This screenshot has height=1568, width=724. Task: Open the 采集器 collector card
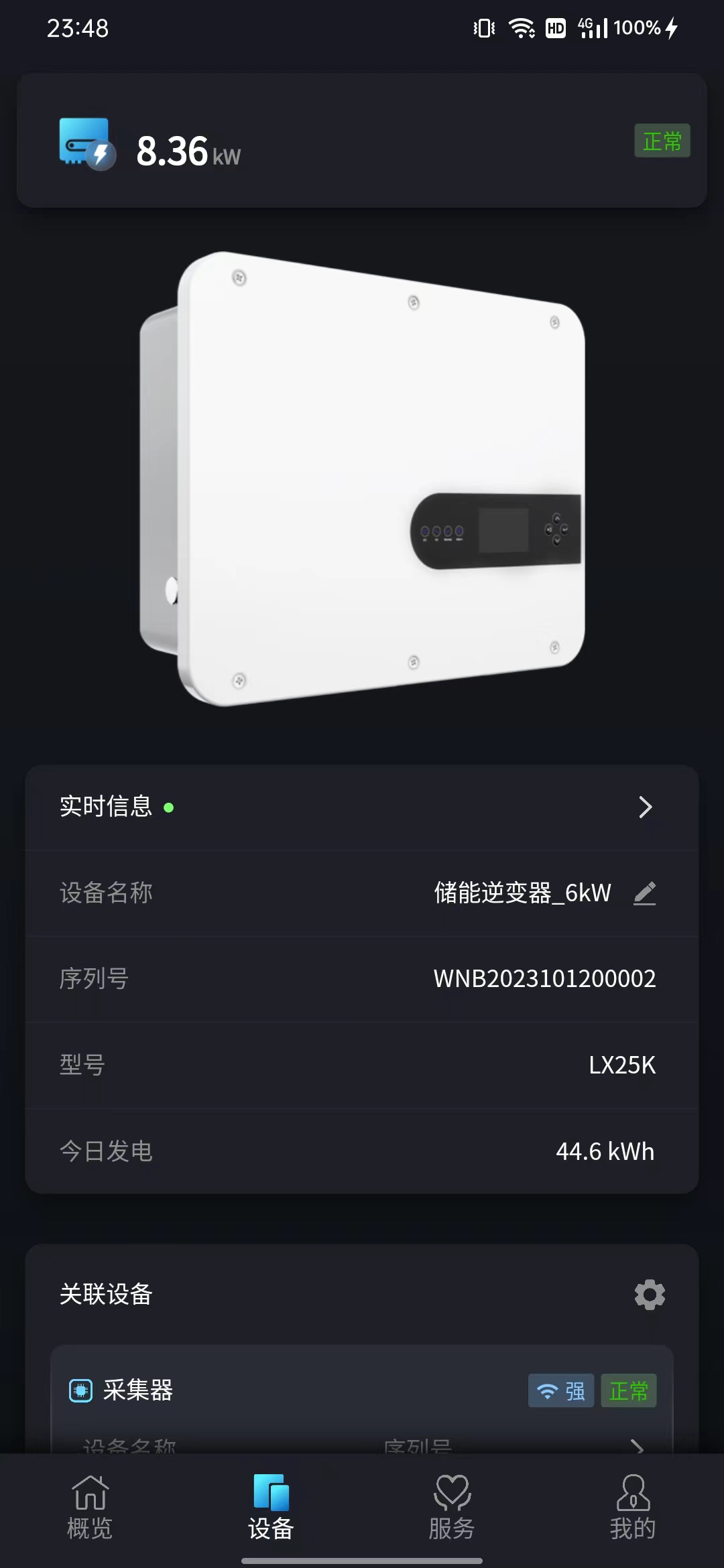pyautogui.click(x=362, y=1391)
